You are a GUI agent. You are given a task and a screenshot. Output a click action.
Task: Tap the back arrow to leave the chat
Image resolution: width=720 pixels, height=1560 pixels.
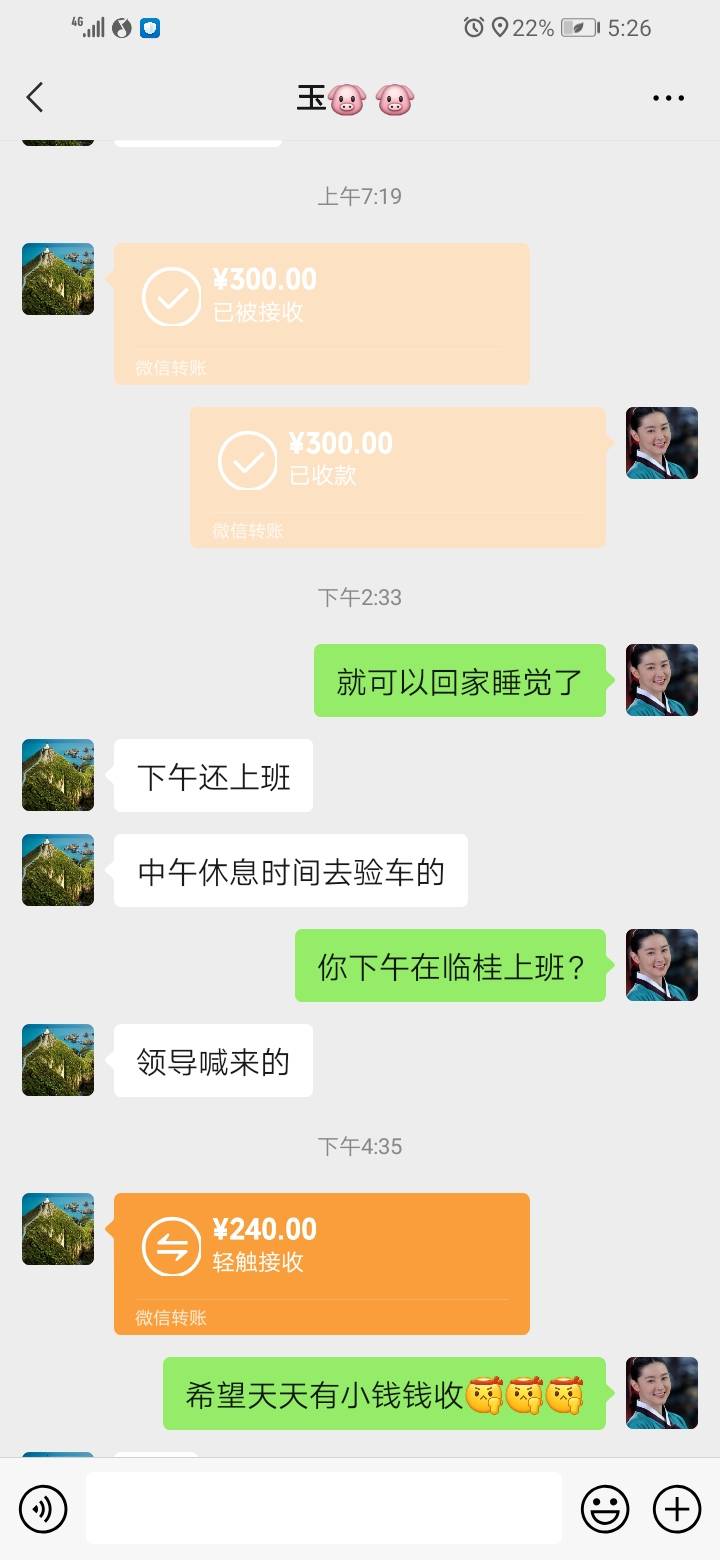point(35,97)
